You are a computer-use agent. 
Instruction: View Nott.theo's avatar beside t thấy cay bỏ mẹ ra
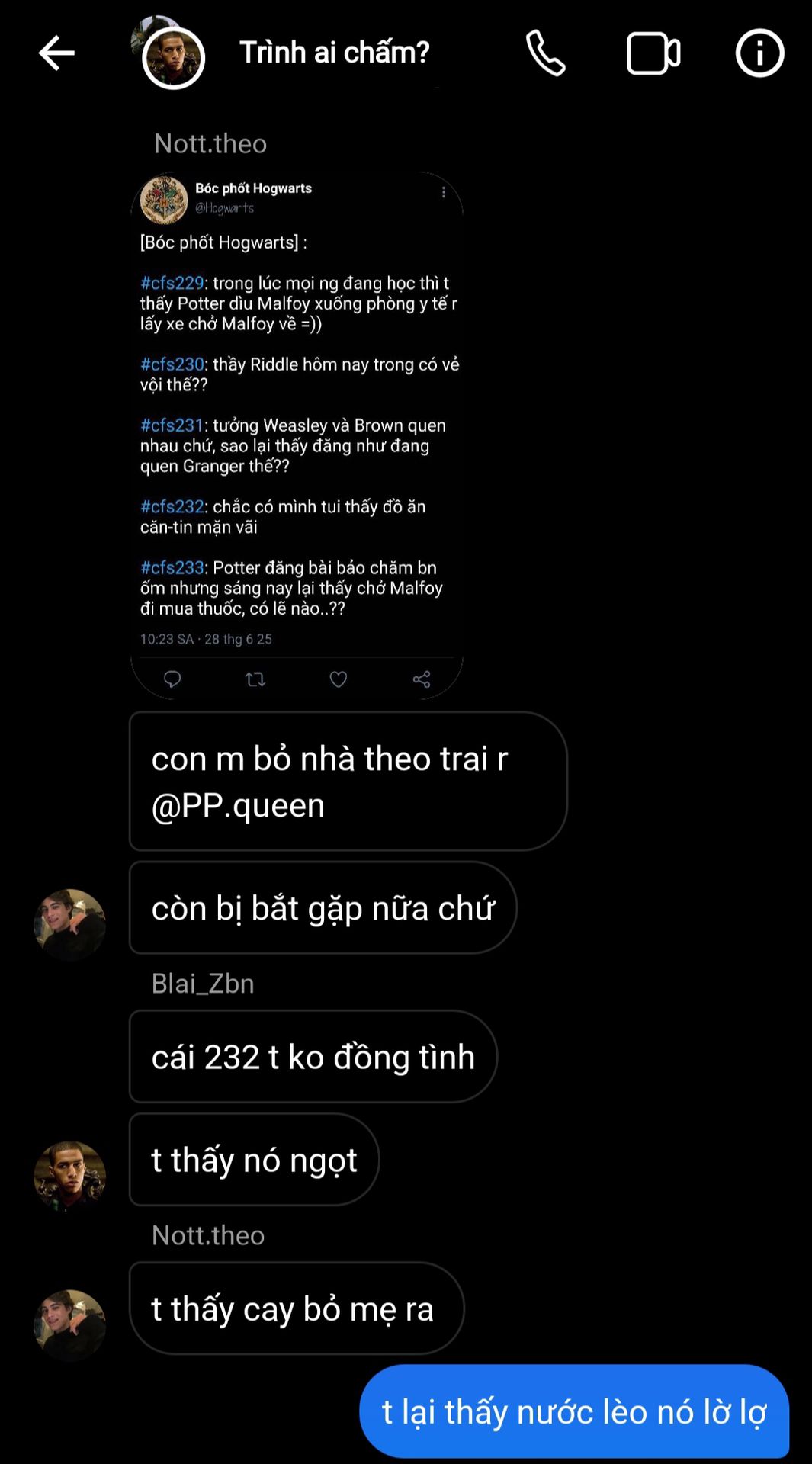[69, 1324]
